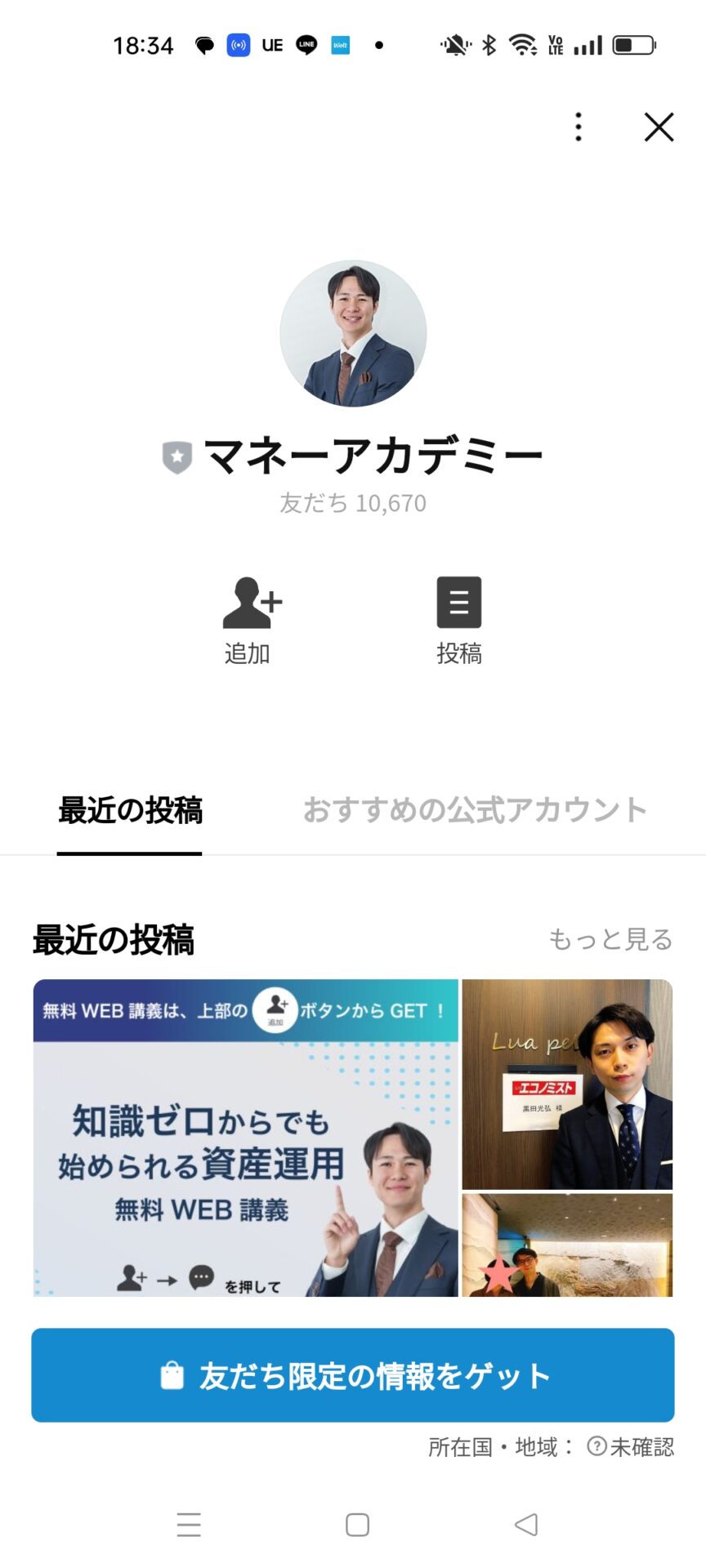Tap もっと見る to see more posts
706x1568 pixels.
click(610, 939)
